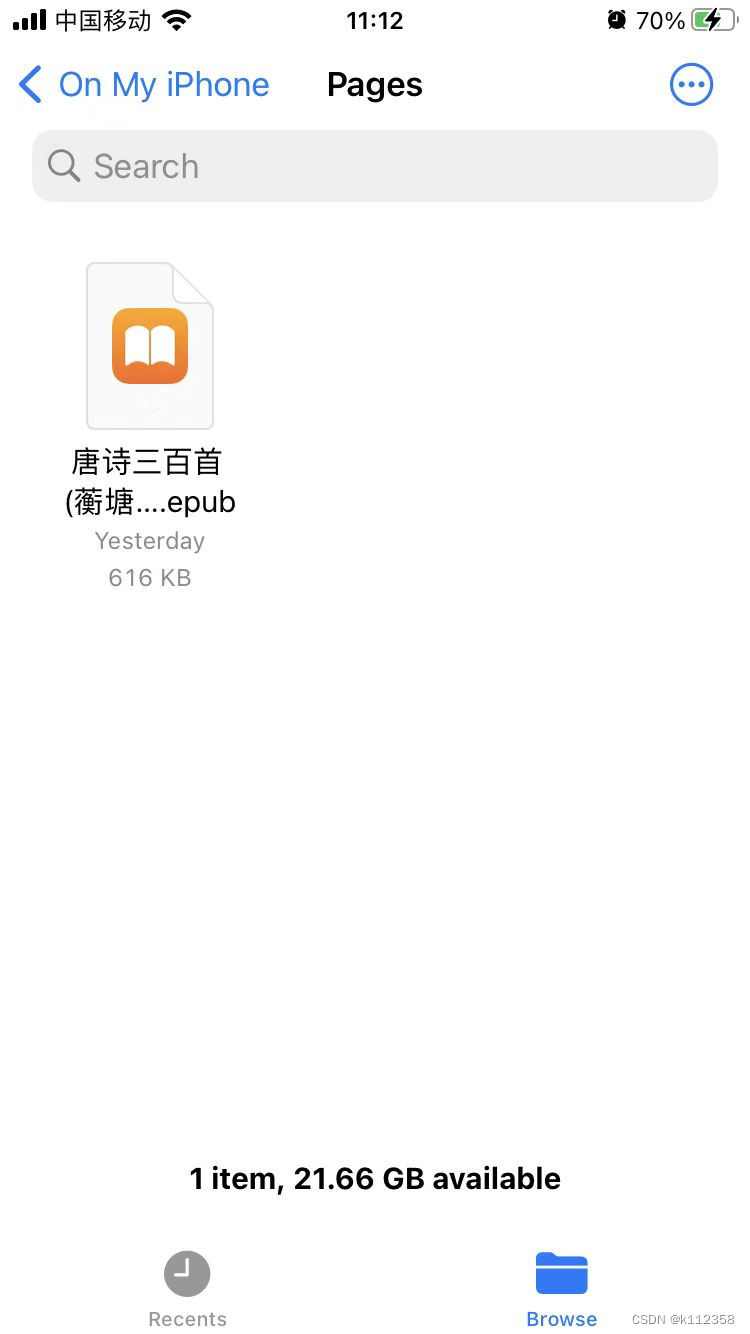
Task: Open the ellipsis dropdown for folder actions
Action: (x=691, y=84)
